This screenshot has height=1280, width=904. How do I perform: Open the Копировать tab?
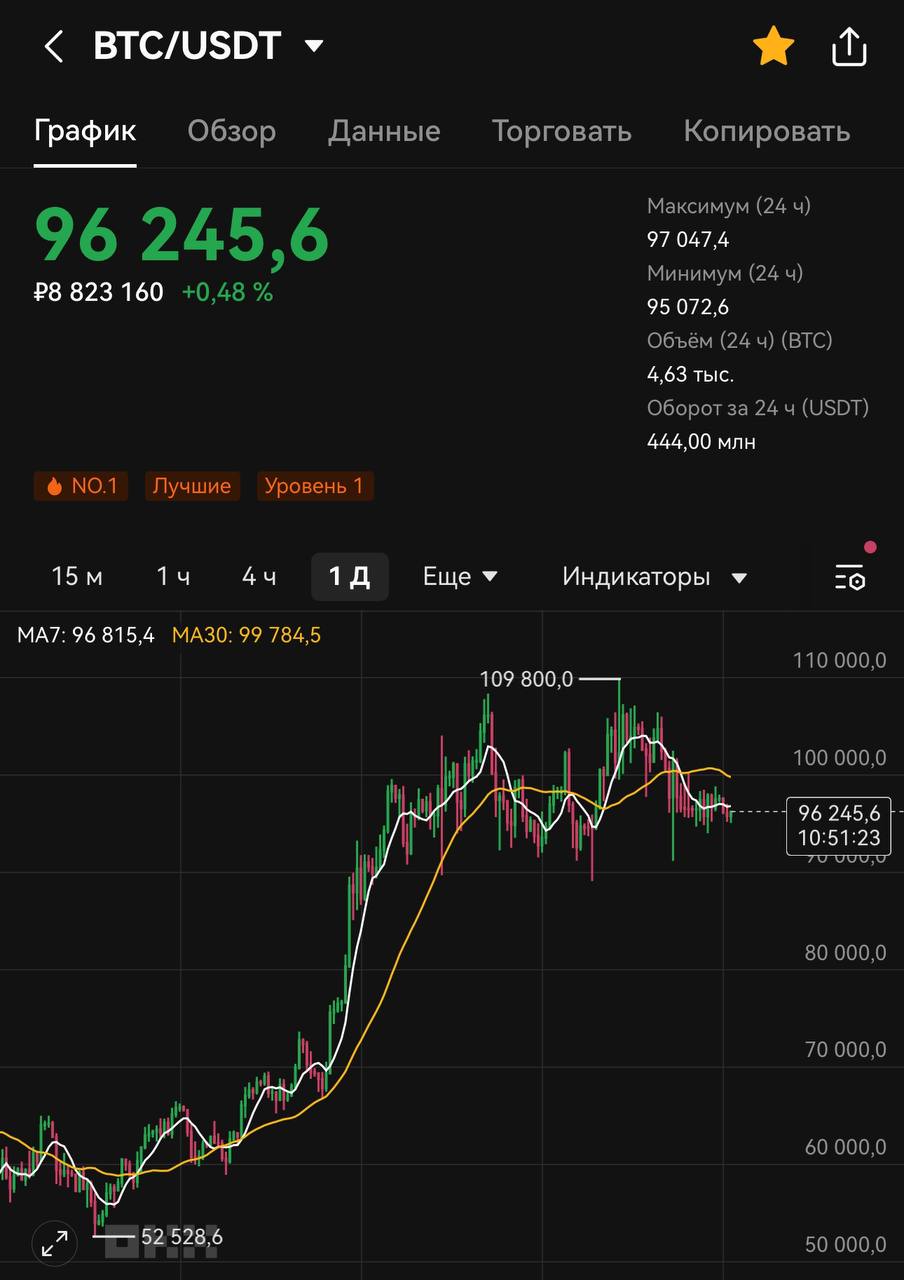pyautogui.click(x=766, y=131)
